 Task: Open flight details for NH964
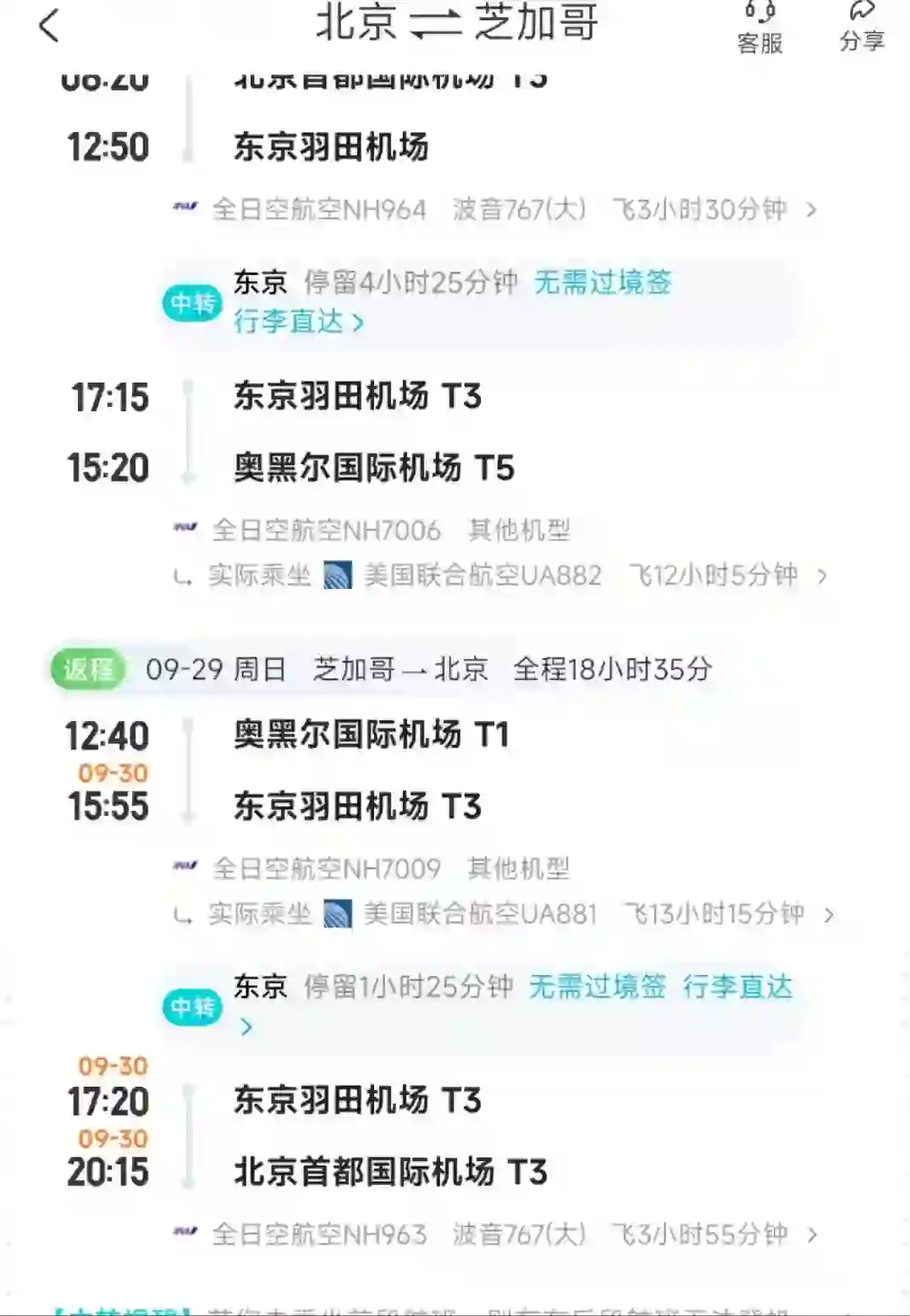(811, 210)
